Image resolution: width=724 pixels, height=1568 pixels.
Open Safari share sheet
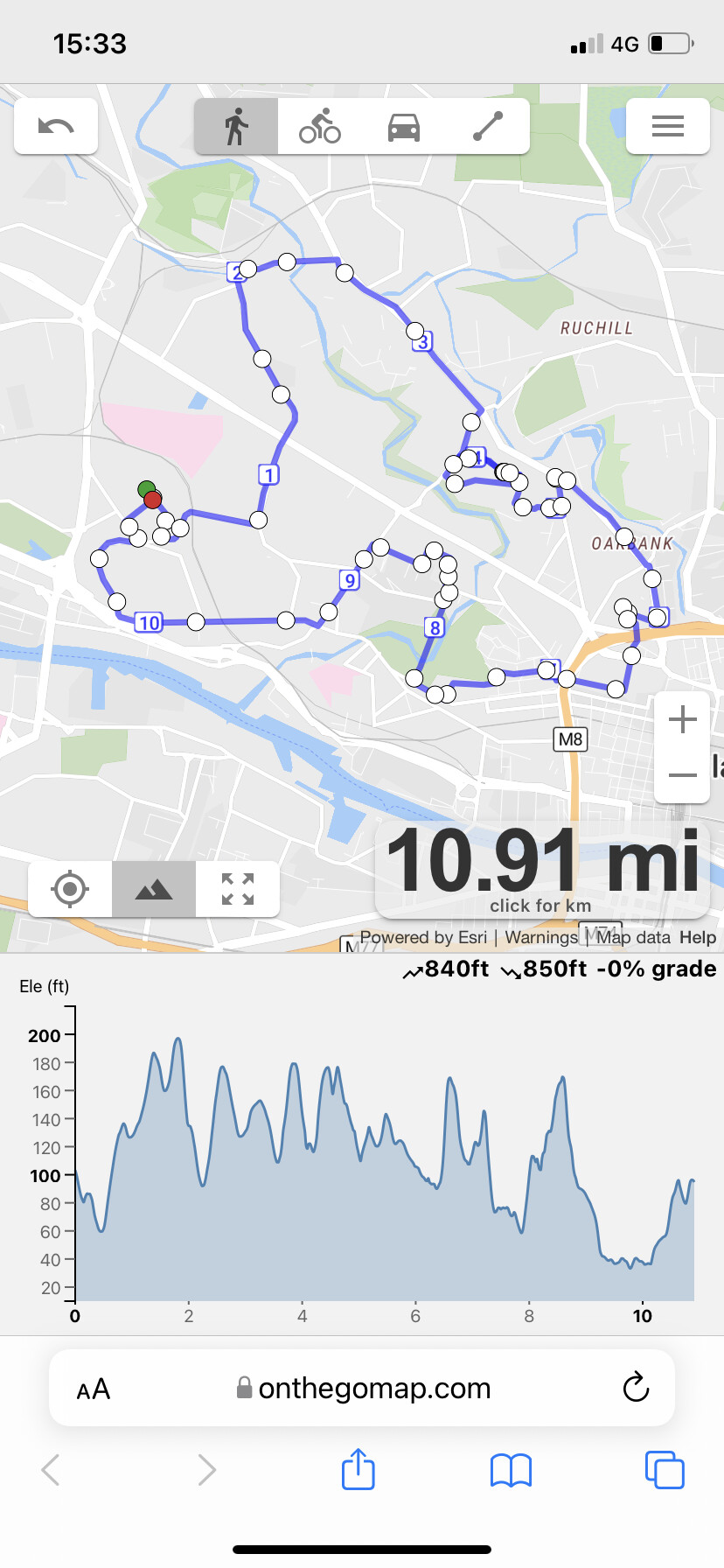coord(359,1469)
